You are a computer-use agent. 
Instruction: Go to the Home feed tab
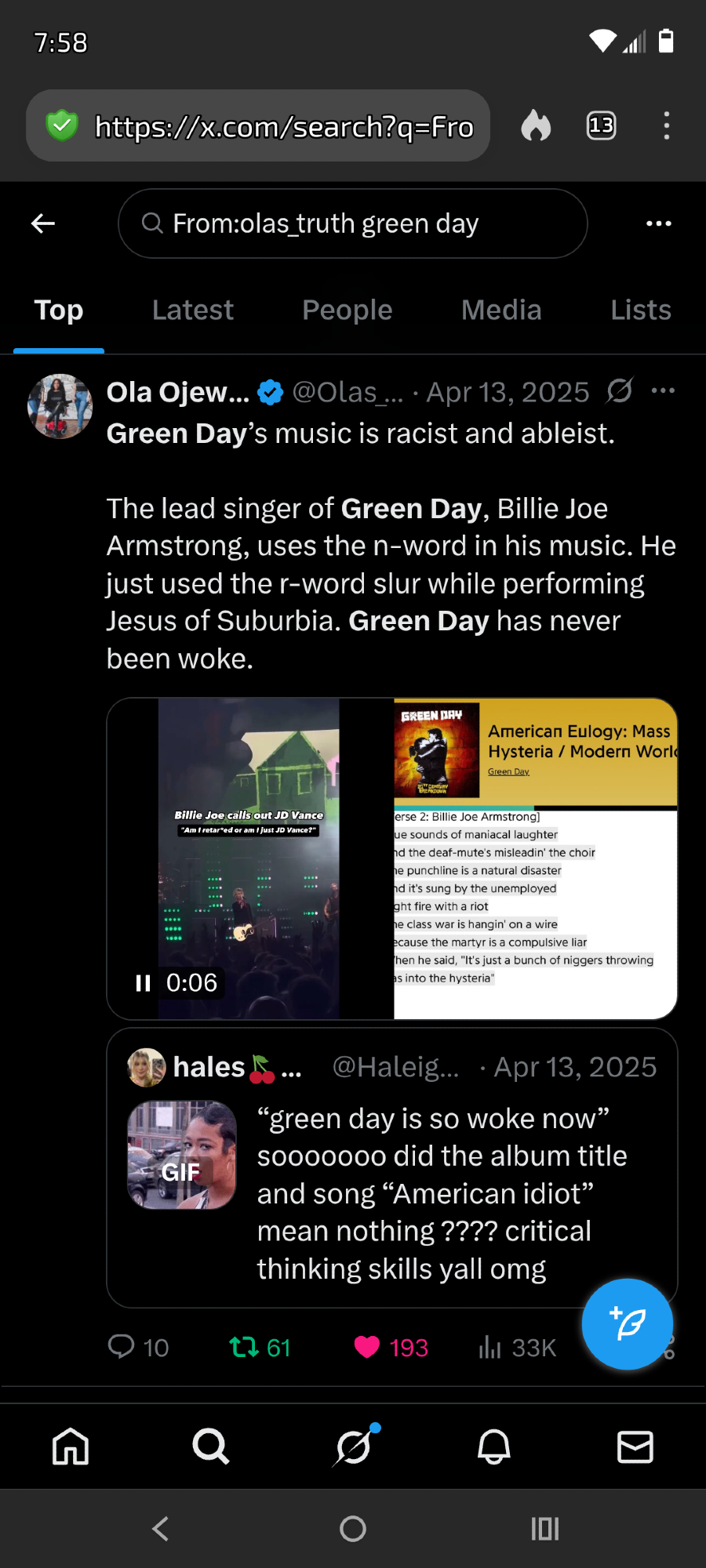71,1446
